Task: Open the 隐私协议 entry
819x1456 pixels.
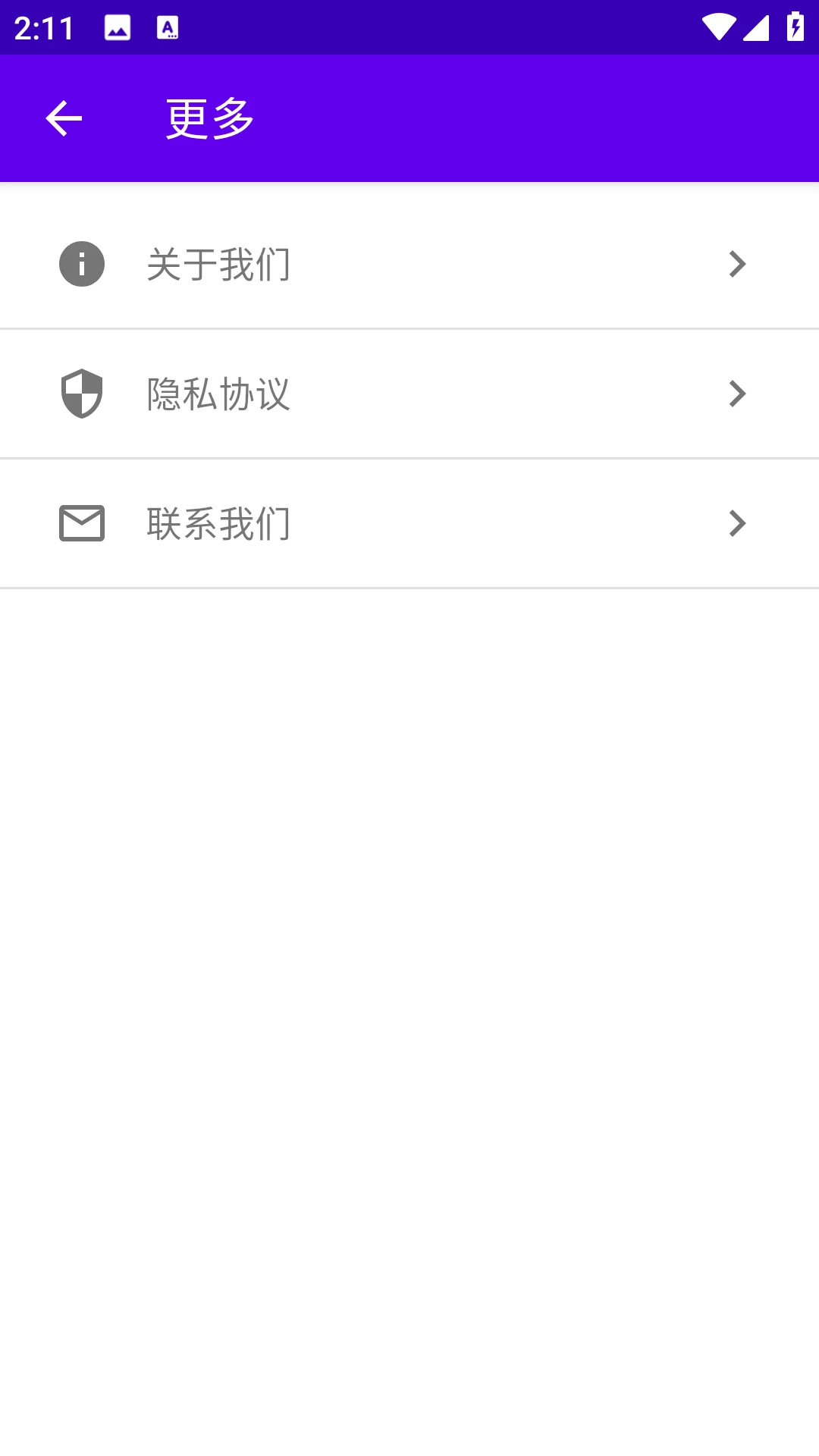Action: point(216,394)
